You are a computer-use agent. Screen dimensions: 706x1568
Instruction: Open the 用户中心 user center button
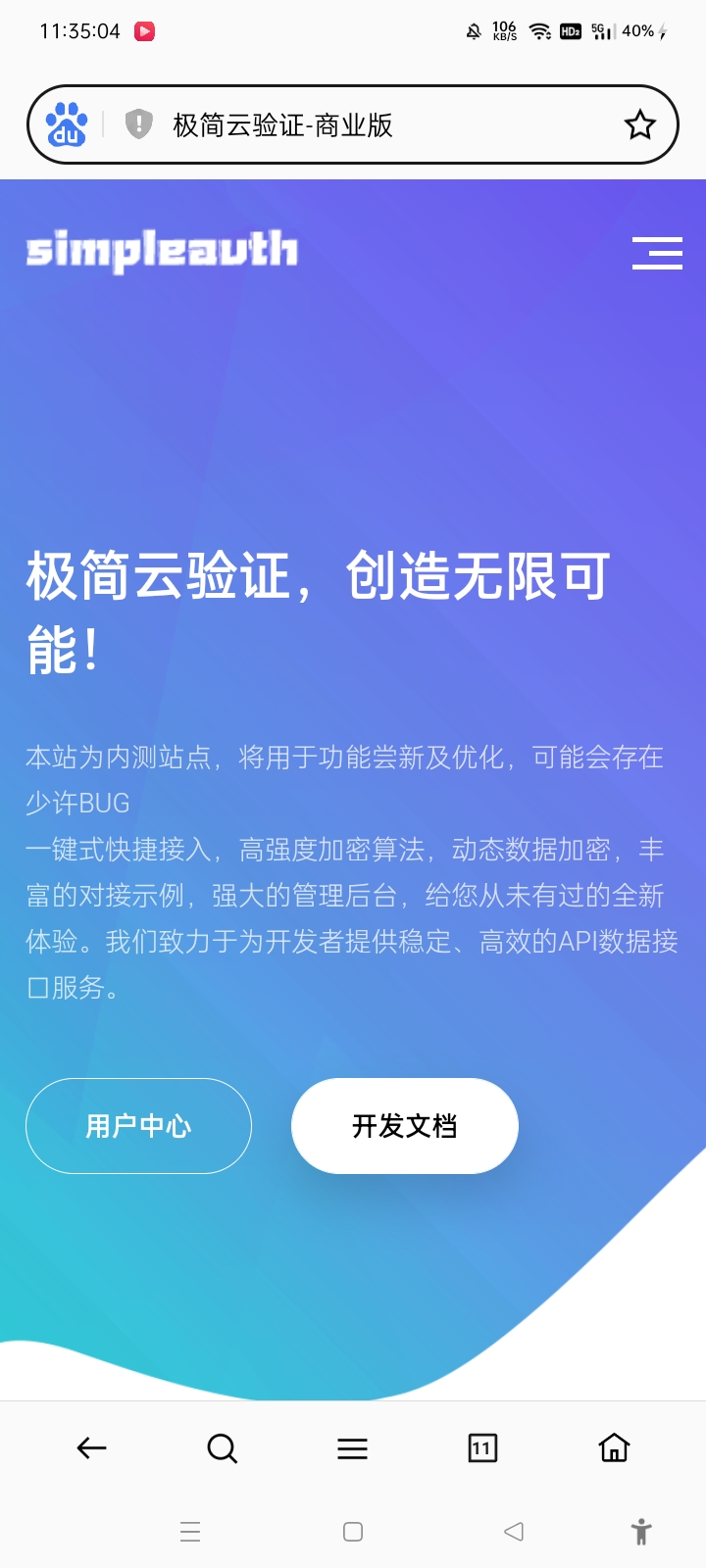[138, 1126]
